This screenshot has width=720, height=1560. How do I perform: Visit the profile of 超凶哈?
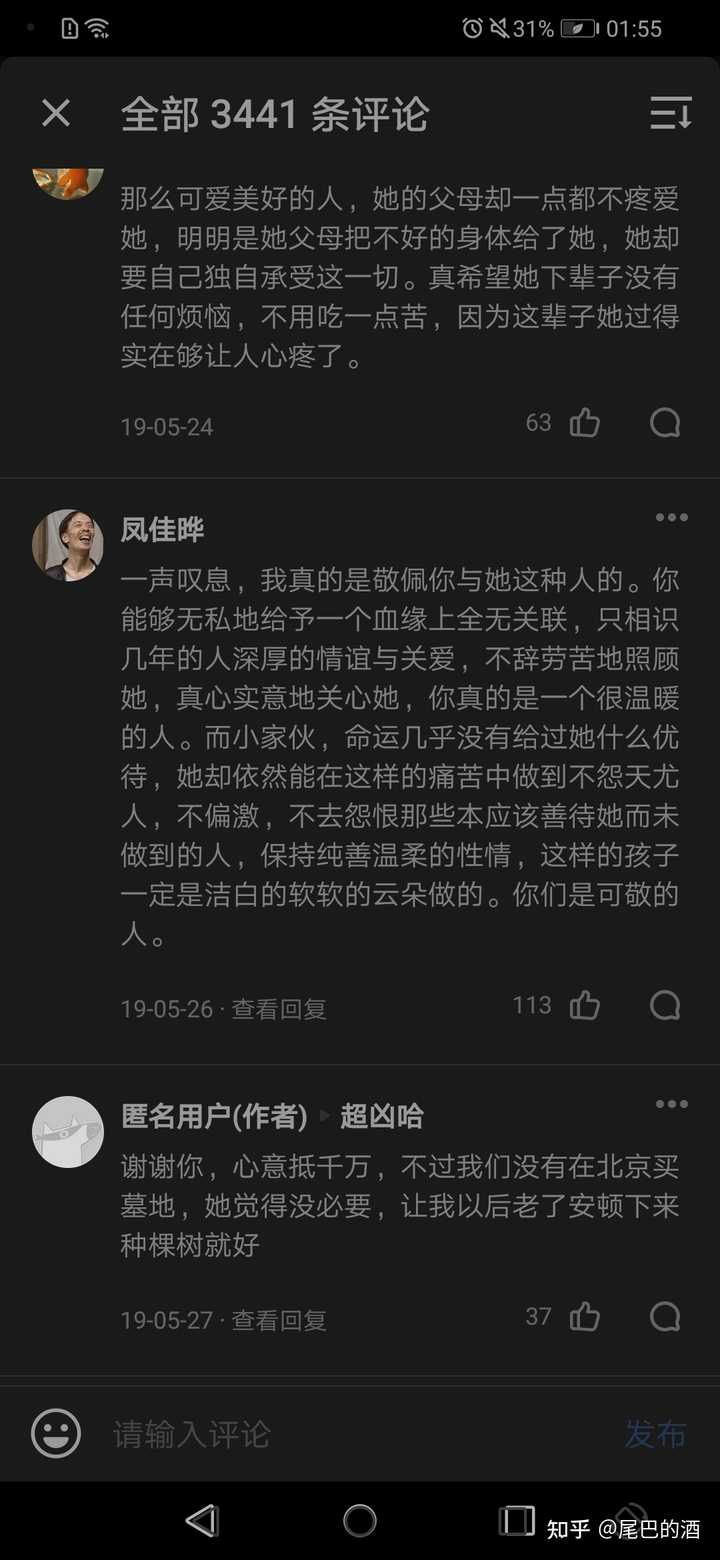click(x=381, y=1116)
